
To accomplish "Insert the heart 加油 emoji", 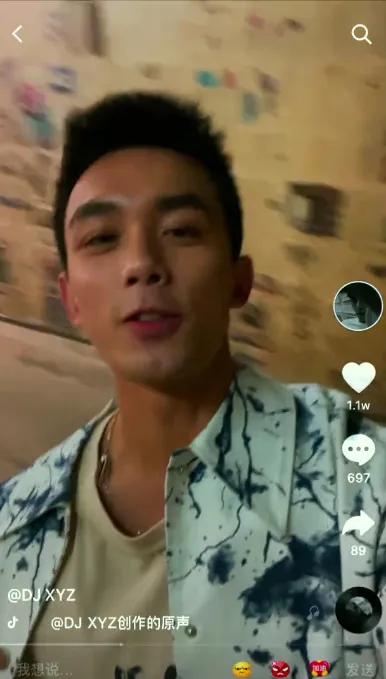I will tap(319, 669).
